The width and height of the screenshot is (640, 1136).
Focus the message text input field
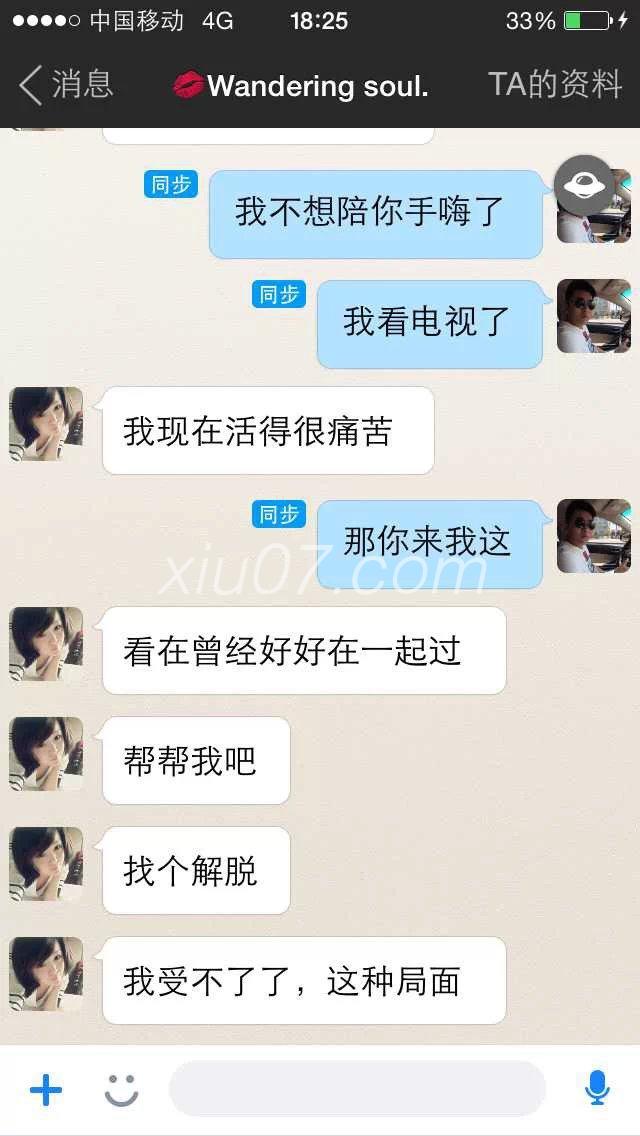357,1090
